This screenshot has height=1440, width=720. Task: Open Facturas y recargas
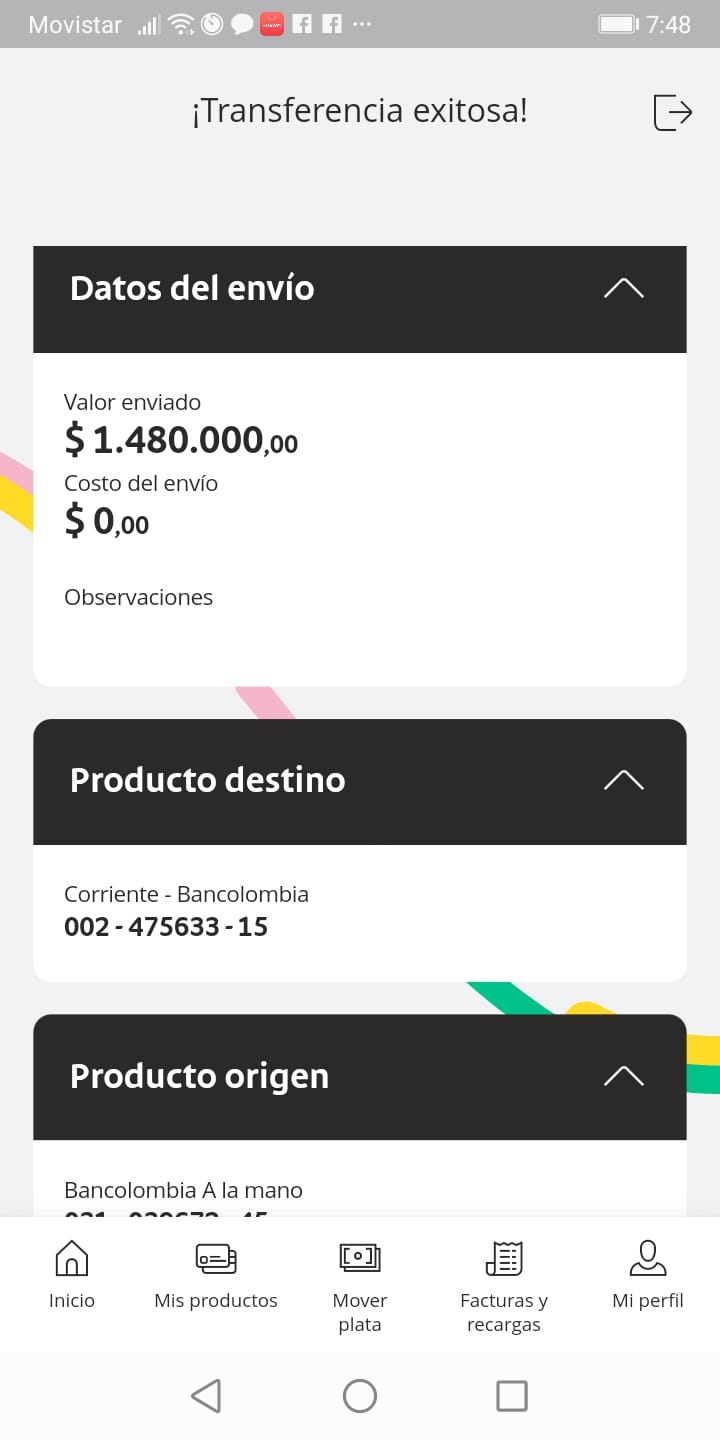click(504, 1285)
